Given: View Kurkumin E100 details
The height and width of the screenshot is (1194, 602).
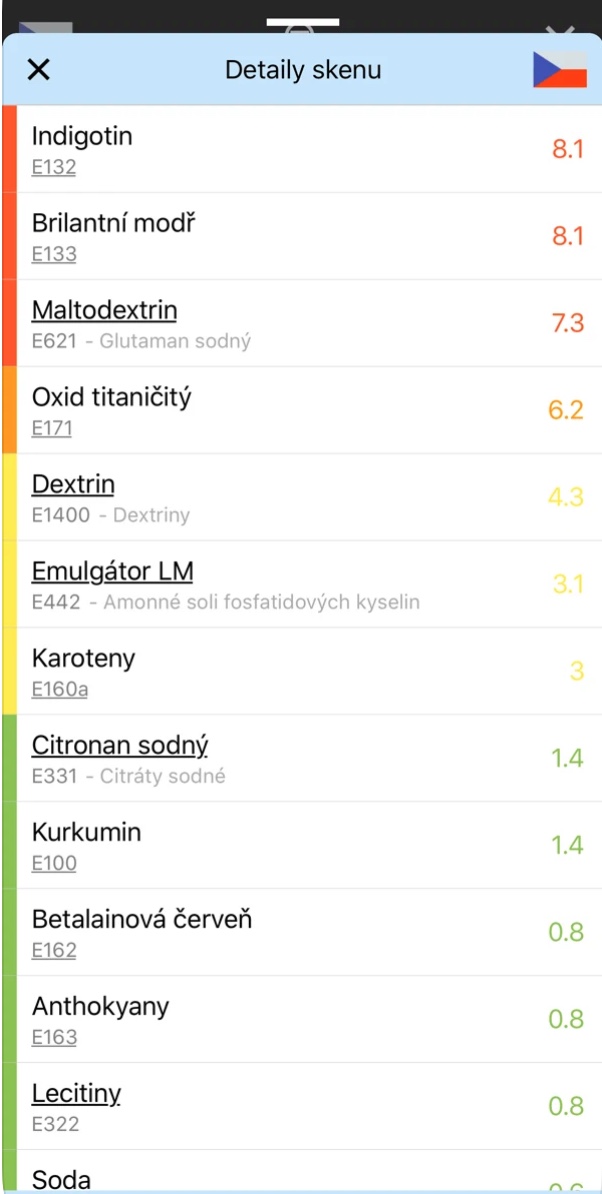Looking at the screenshot, I should click(300, 845).
